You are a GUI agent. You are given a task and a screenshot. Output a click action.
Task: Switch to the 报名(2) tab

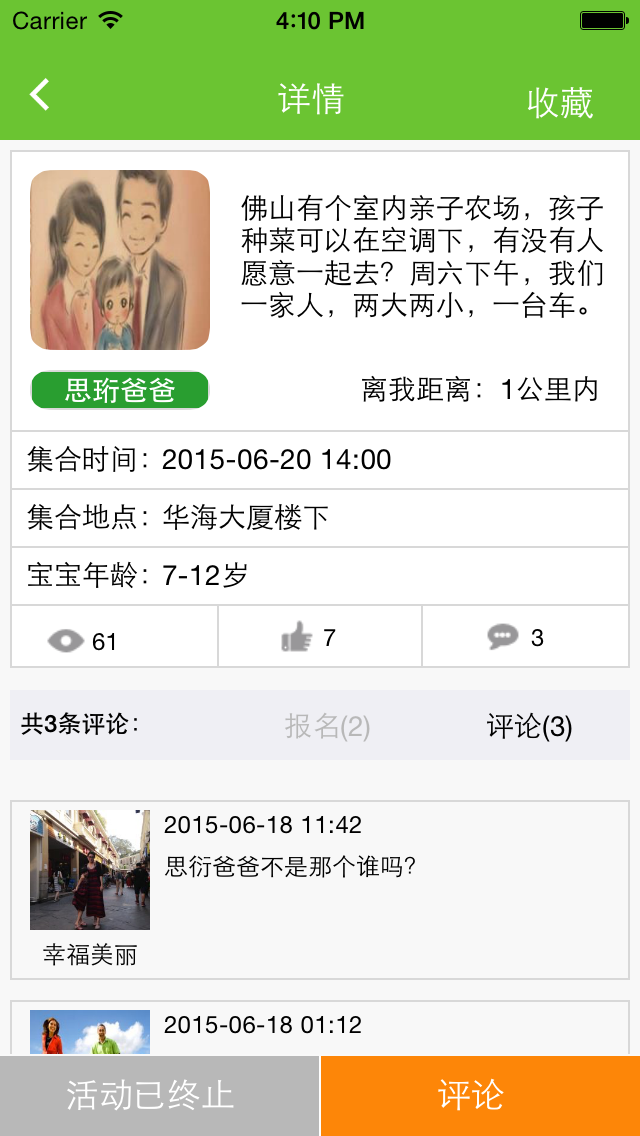327,726
